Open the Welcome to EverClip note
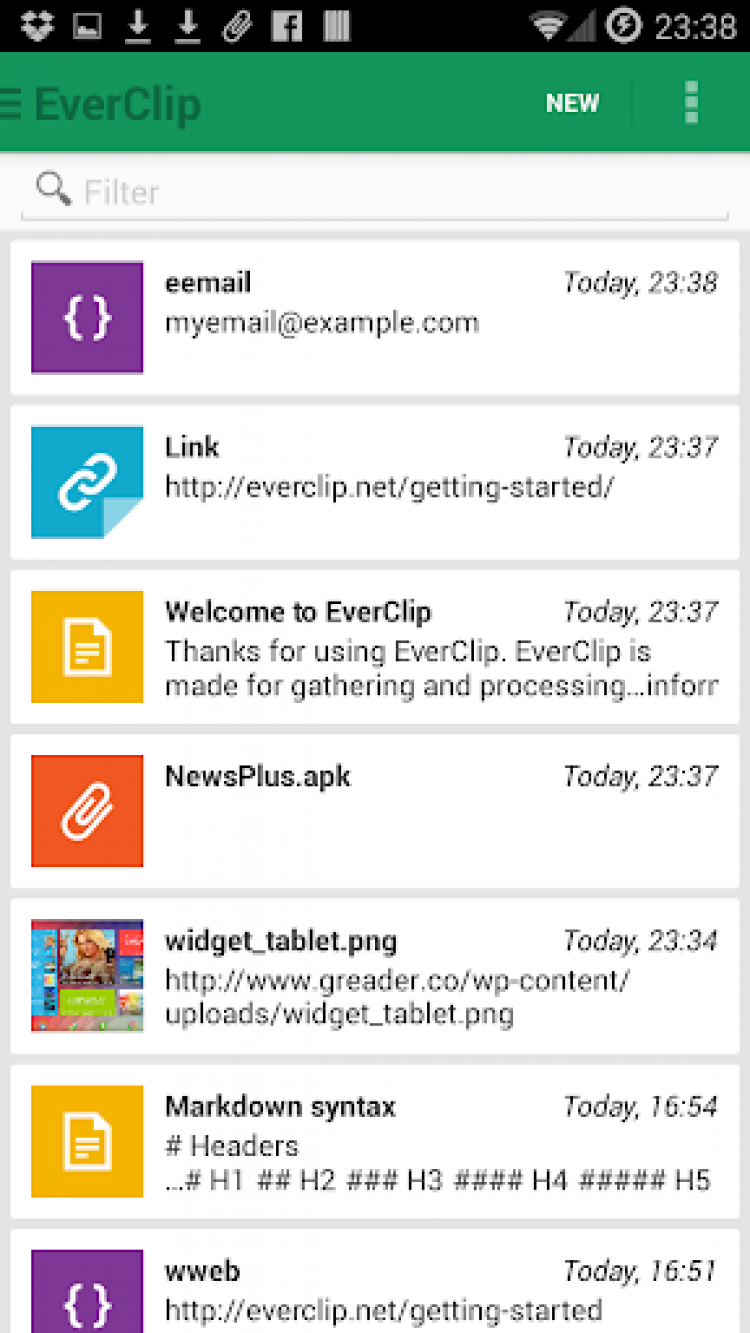This screenshot has width=750, height=1333. (375, 647)
